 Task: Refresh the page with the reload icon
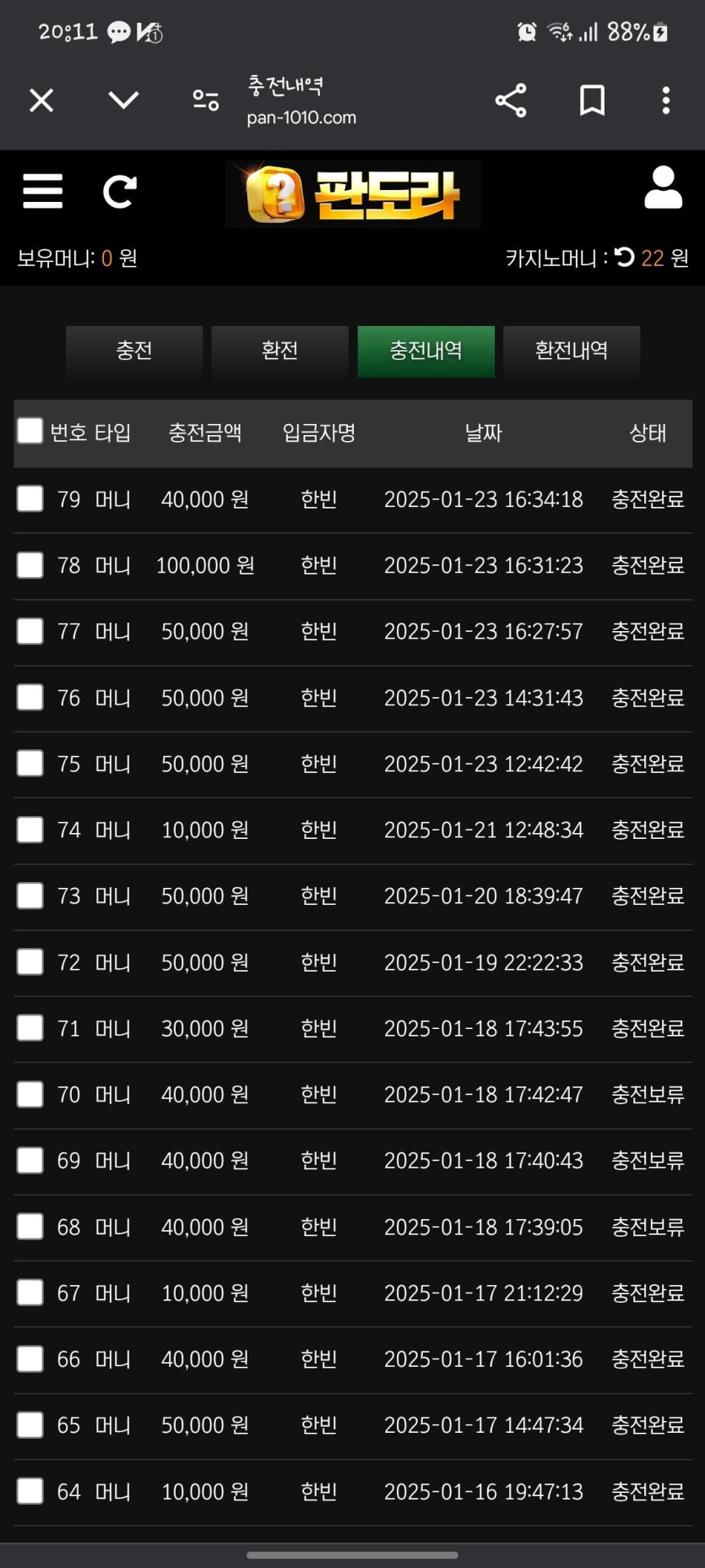click(119, 192)
